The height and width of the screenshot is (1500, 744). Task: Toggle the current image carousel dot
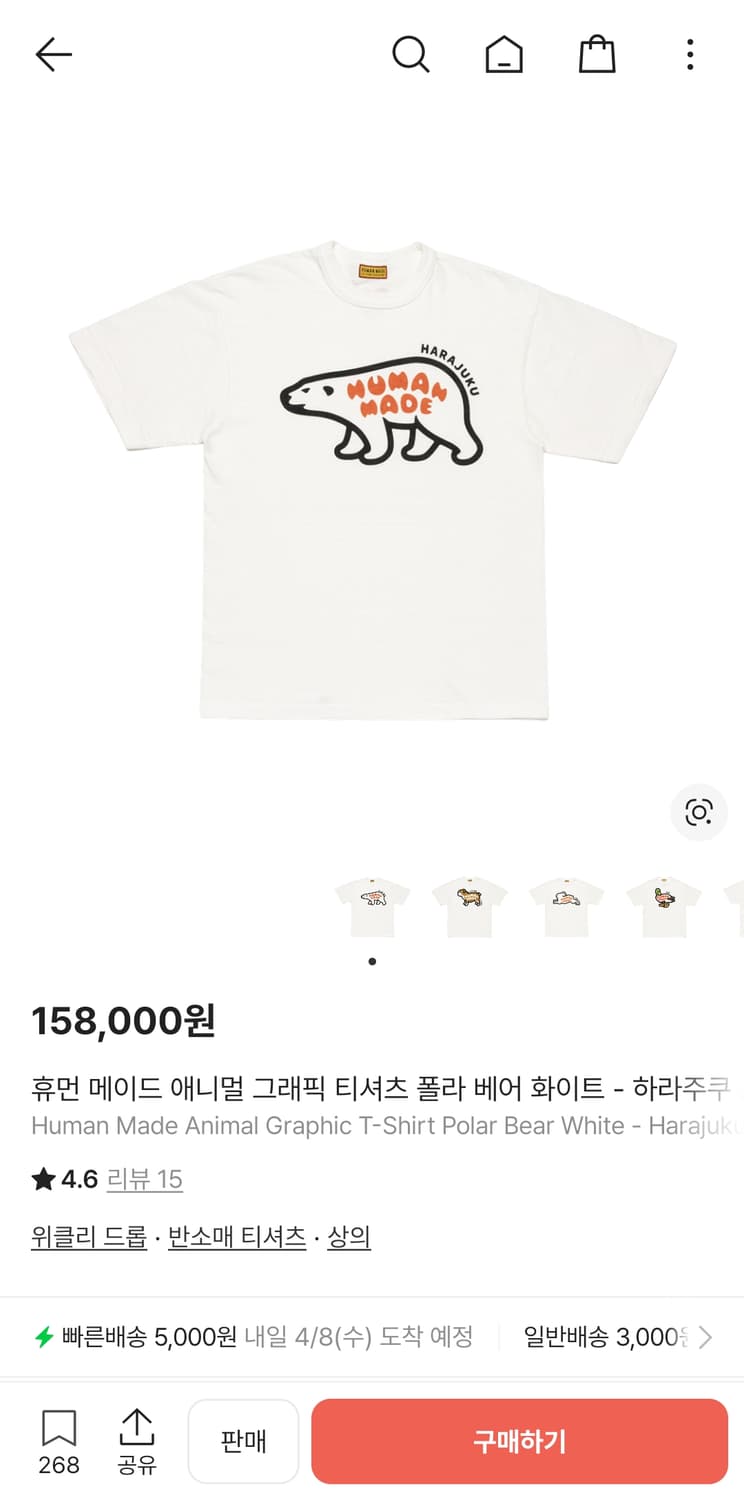(372, 960)
